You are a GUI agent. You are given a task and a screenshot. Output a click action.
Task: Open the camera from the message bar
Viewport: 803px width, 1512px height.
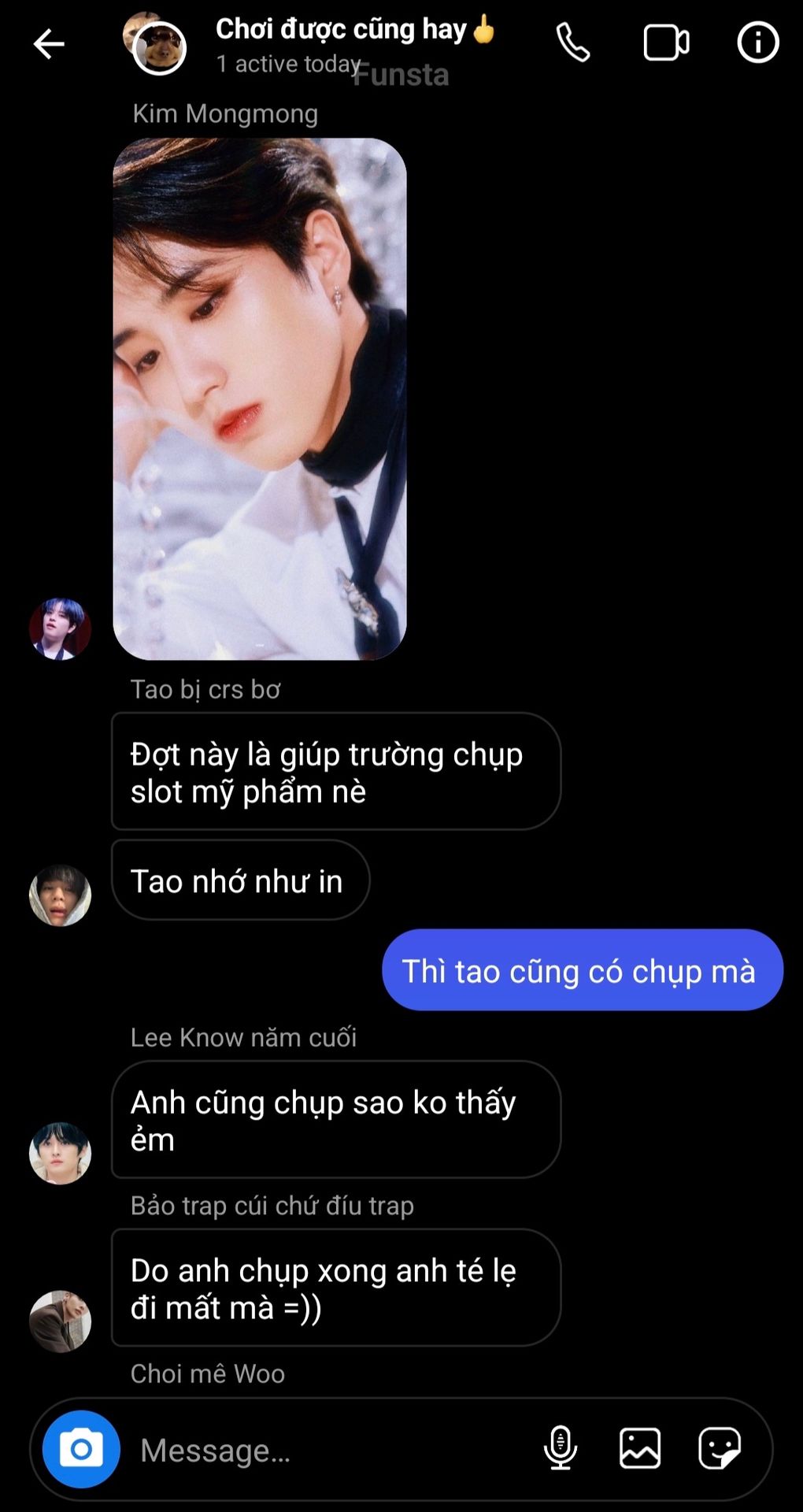point(81,1449)
